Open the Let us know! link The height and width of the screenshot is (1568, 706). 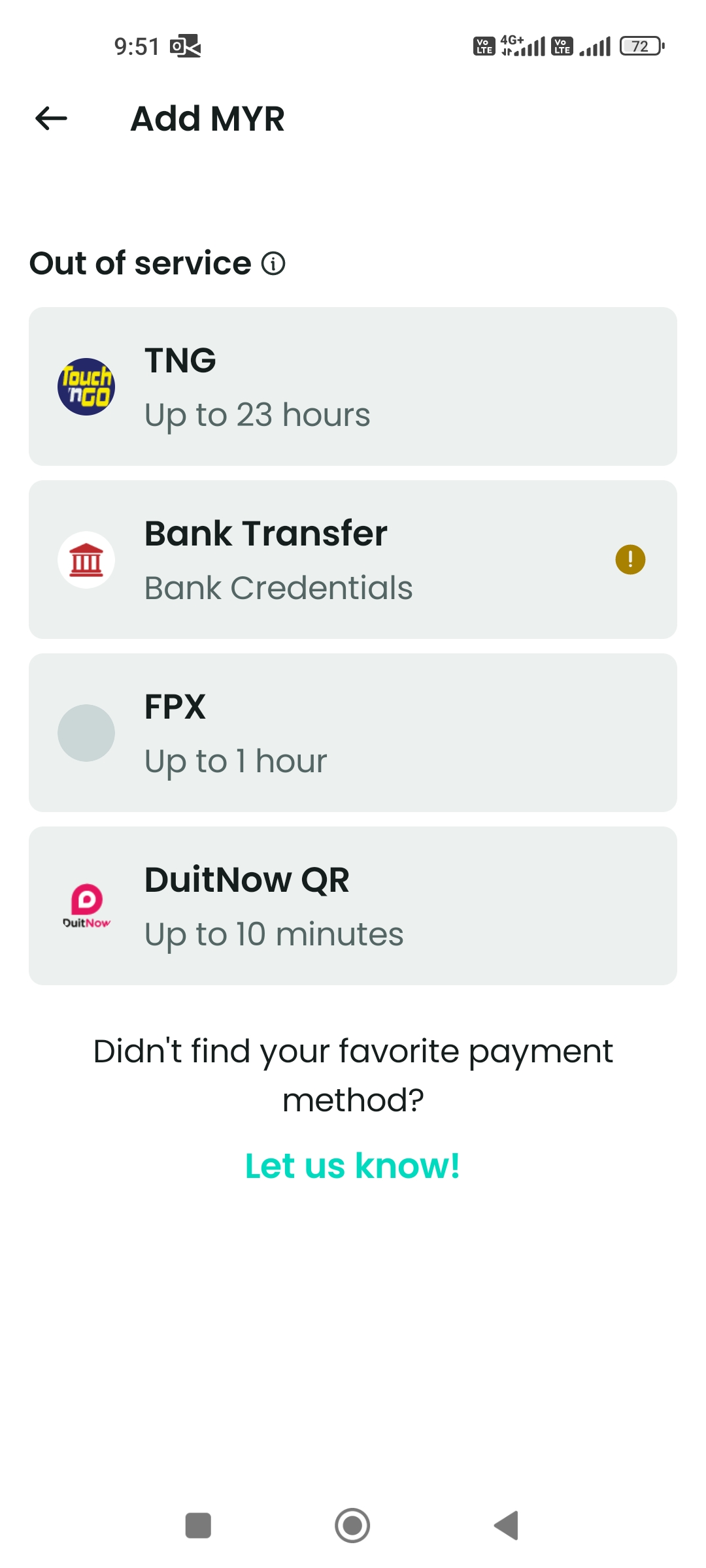coord(352,1166)
